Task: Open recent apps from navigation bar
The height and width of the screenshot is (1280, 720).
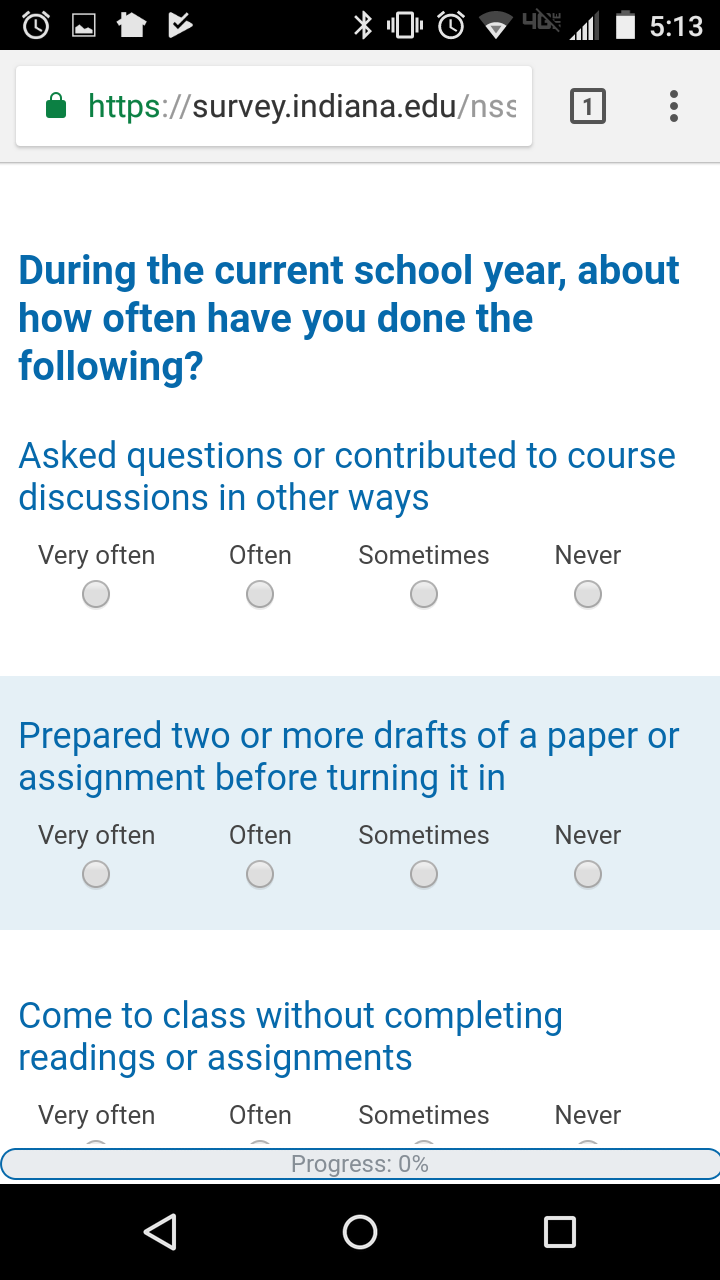Action: [x=560, y=1232]
